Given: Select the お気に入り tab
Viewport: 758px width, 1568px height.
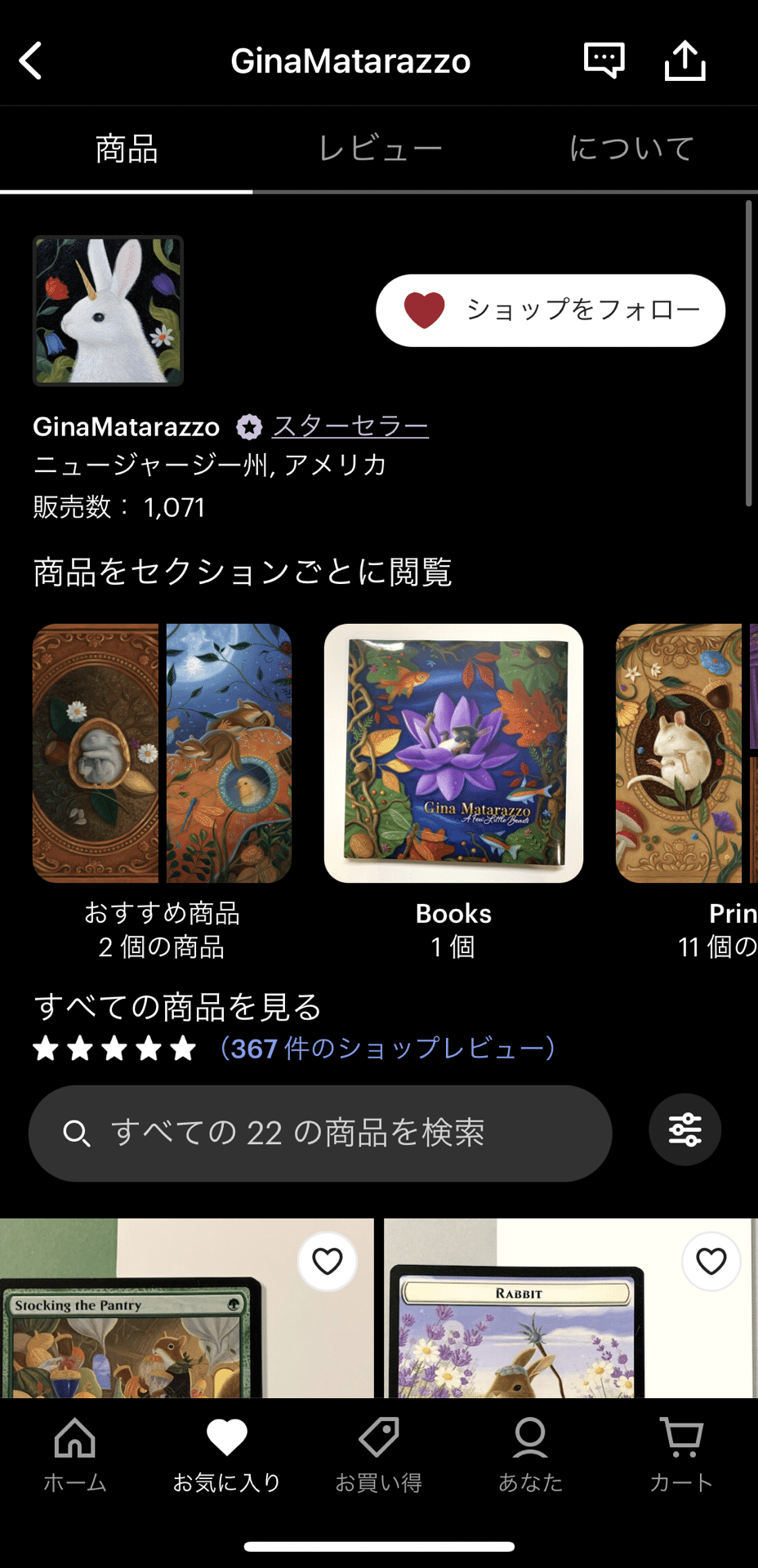Looking at the screenshot, I should click(227, 1455).
